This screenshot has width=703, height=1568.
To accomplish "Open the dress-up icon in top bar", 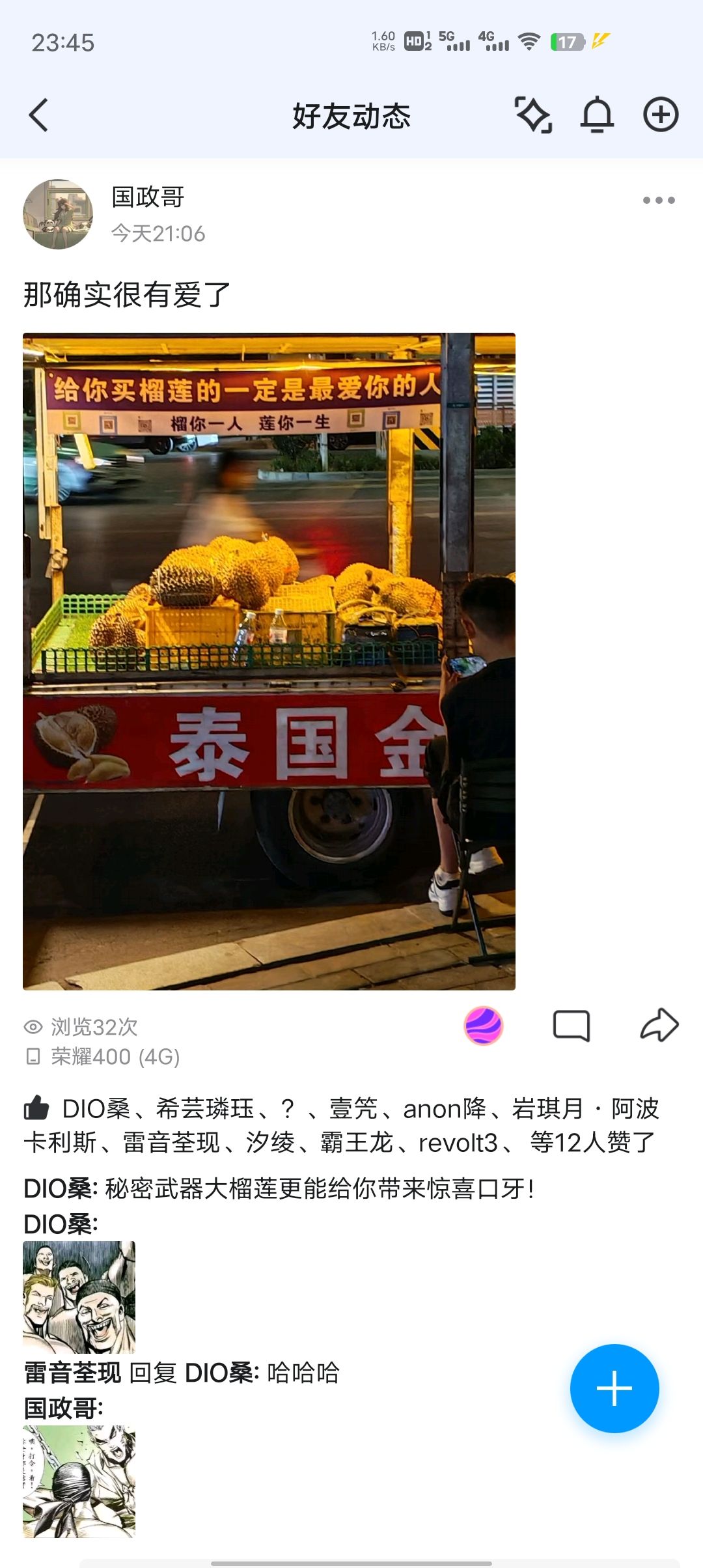I will click(533, 115).
